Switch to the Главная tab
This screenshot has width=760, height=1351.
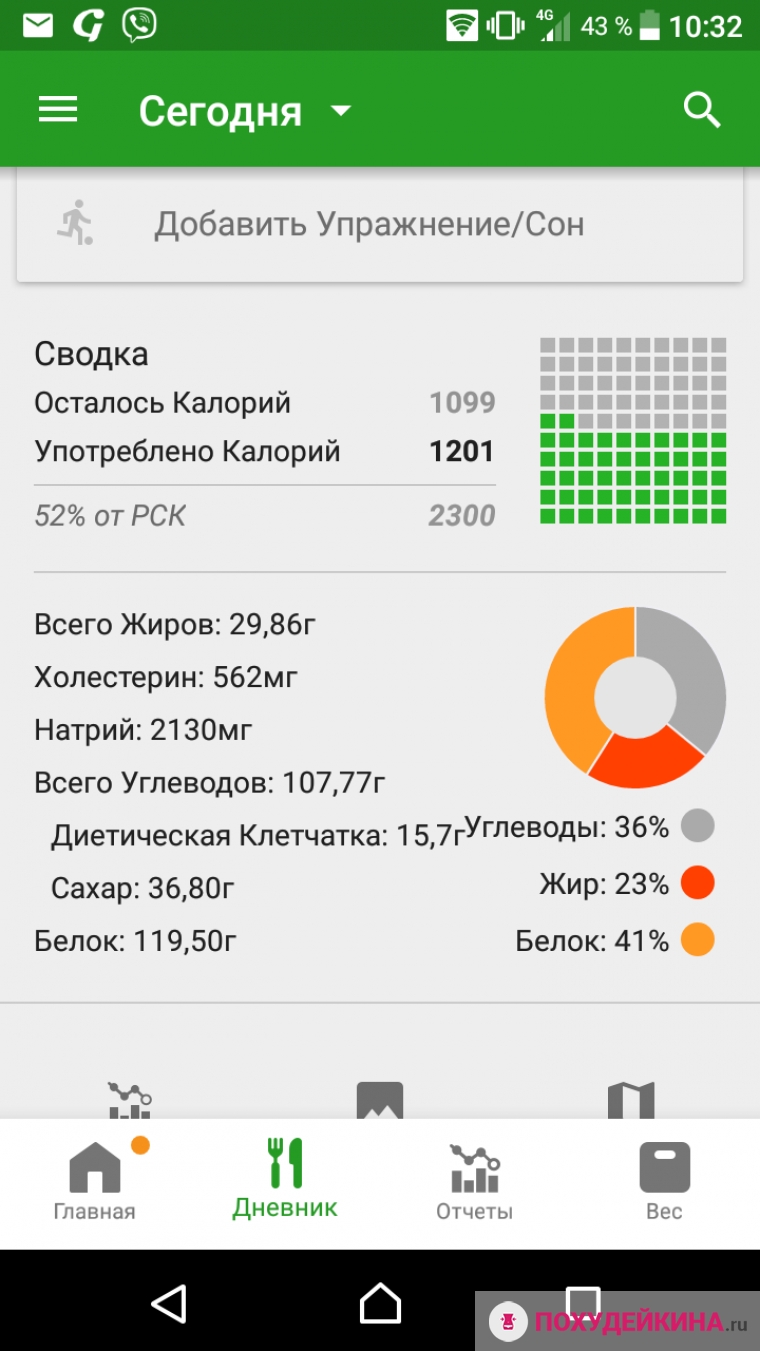95,1180
